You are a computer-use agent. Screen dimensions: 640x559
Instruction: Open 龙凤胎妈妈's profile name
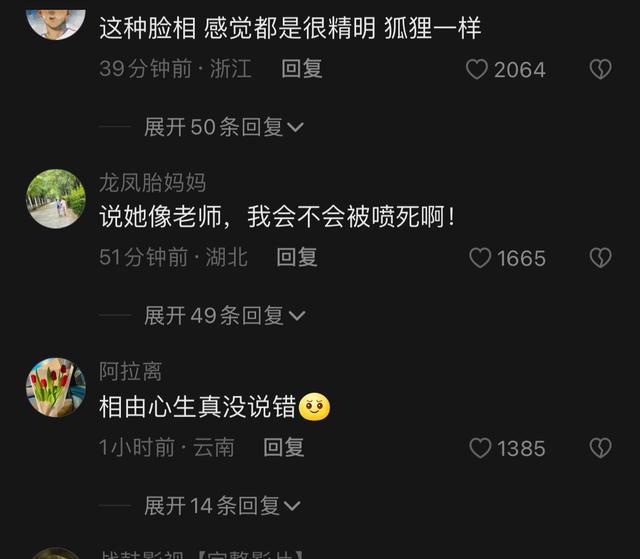coord(152,182)
